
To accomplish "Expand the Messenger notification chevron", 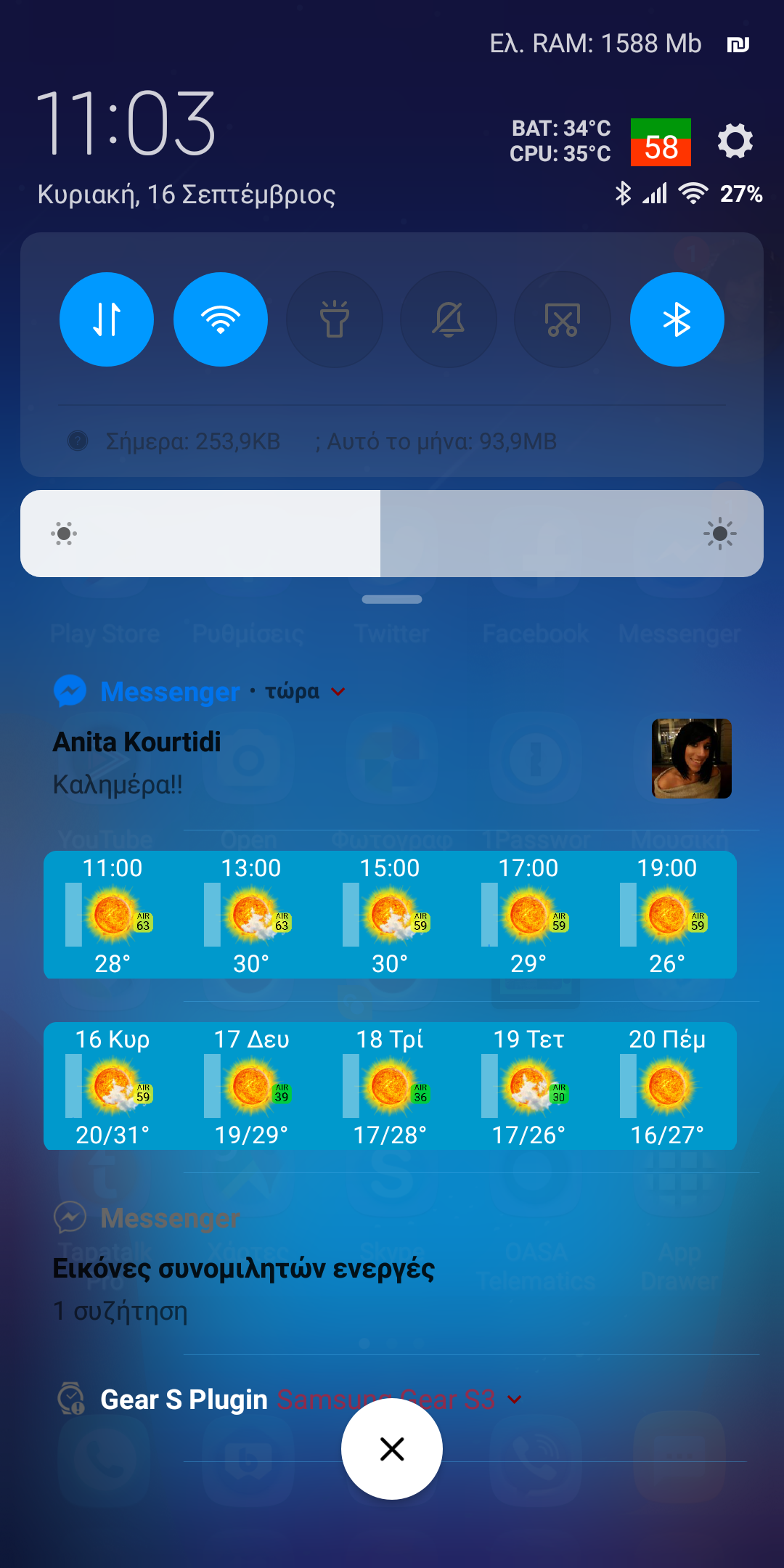I will coord(338,692).
